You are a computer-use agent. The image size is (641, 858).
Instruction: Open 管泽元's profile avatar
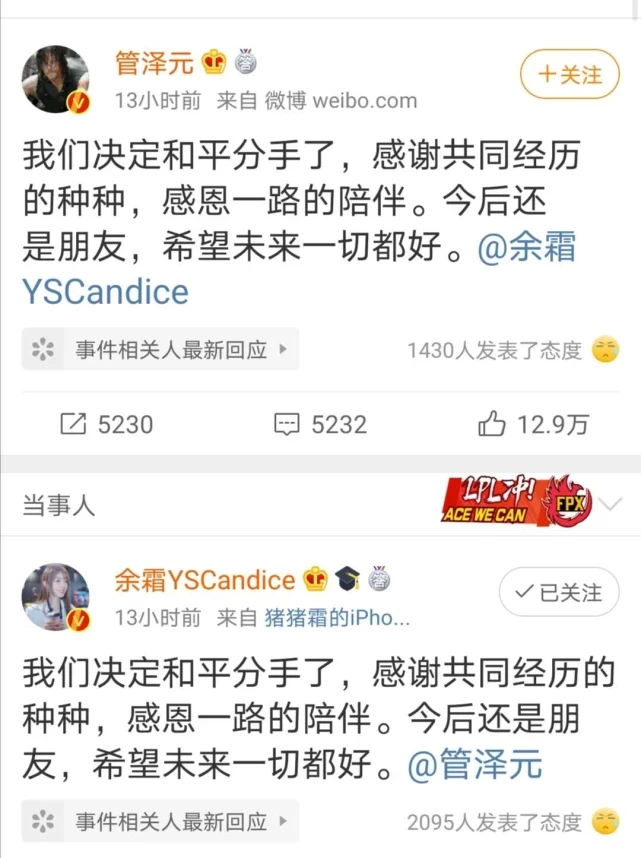tap(56, 78)
